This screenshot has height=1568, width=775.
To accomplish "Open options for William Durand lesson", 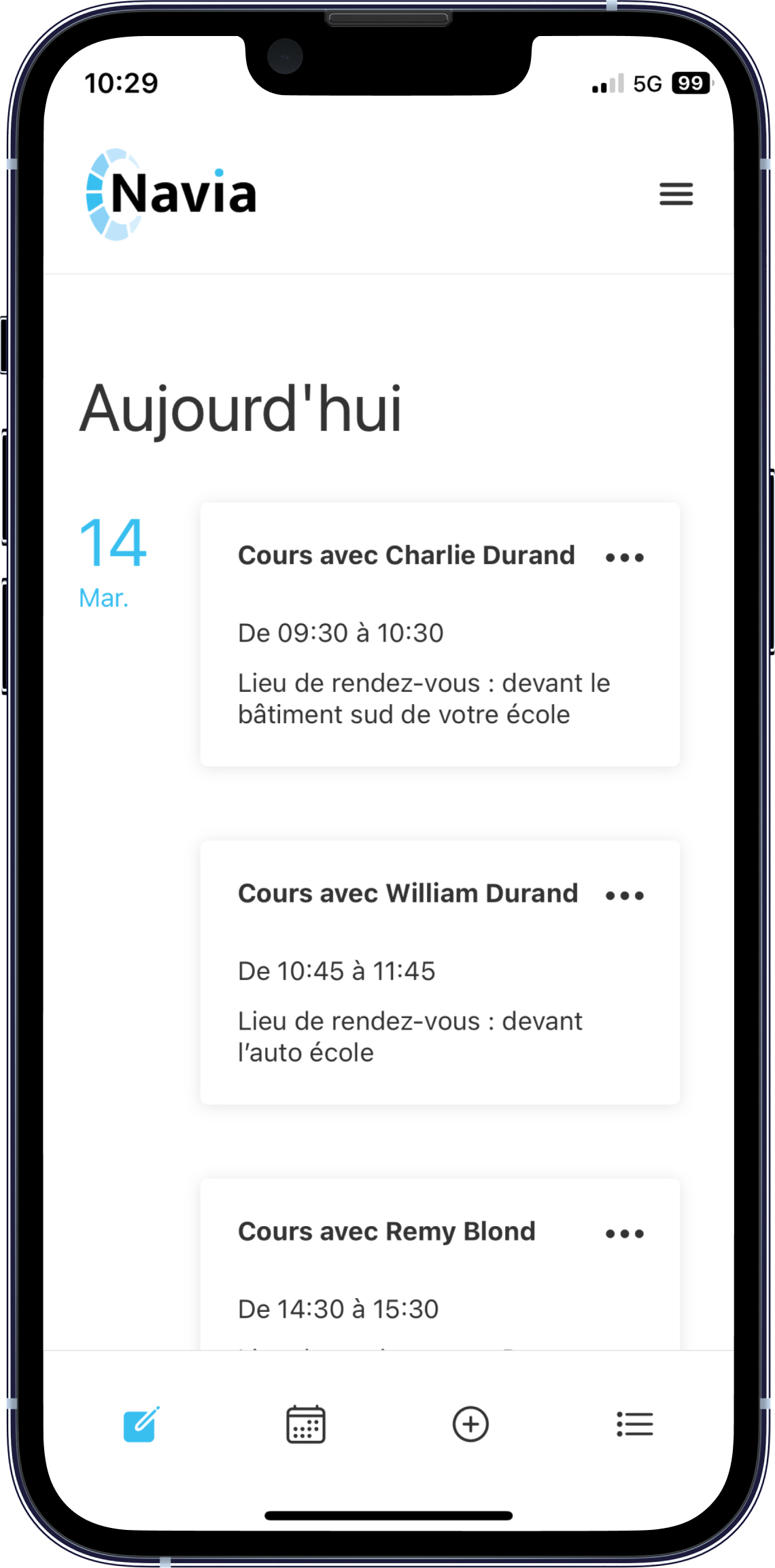I will tap(624, 896).
